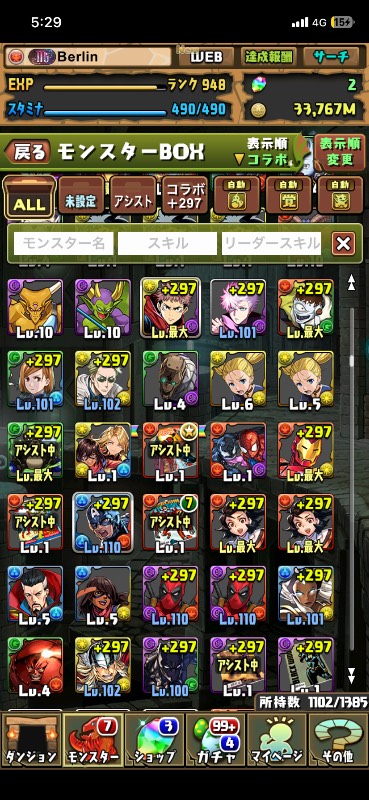
Task: Select the Iron Man monster Lv.最大
Action: click(306, 451)
